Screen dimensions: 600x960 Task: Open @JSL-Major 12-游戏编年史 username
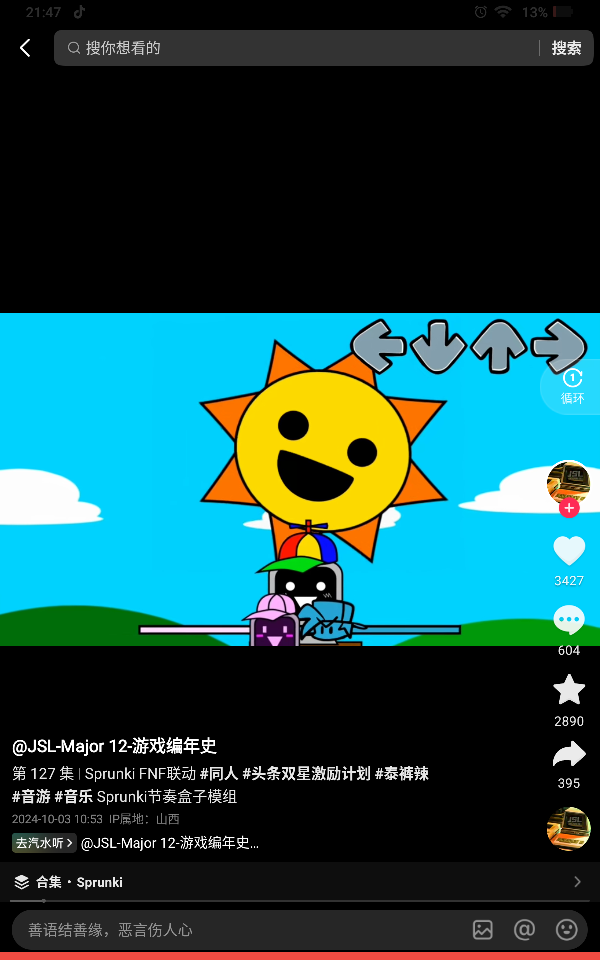click(114, 746)
